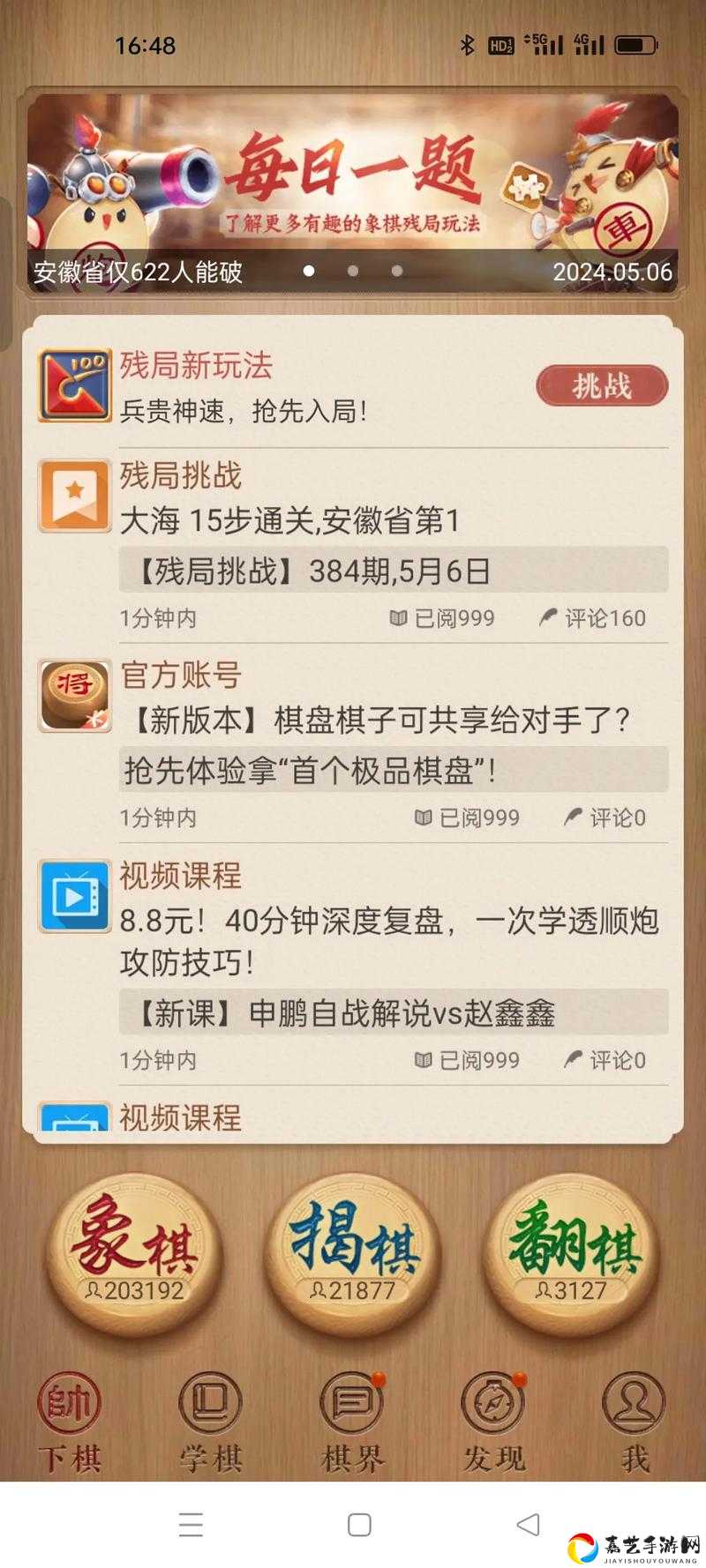Viewport: 706px width, 1568px height.
Task: Switch to the 学棋 tab
Action: (210, 1422)
